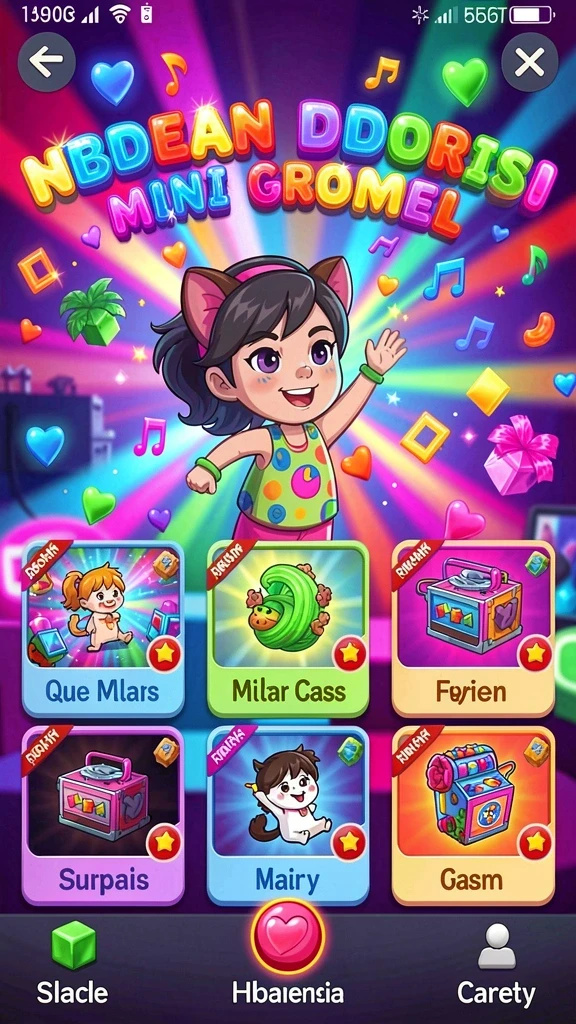The height and width of the screenshot is (1024, 576).
Task: Switch to the Carety profile tab
Action: point(496,964)
